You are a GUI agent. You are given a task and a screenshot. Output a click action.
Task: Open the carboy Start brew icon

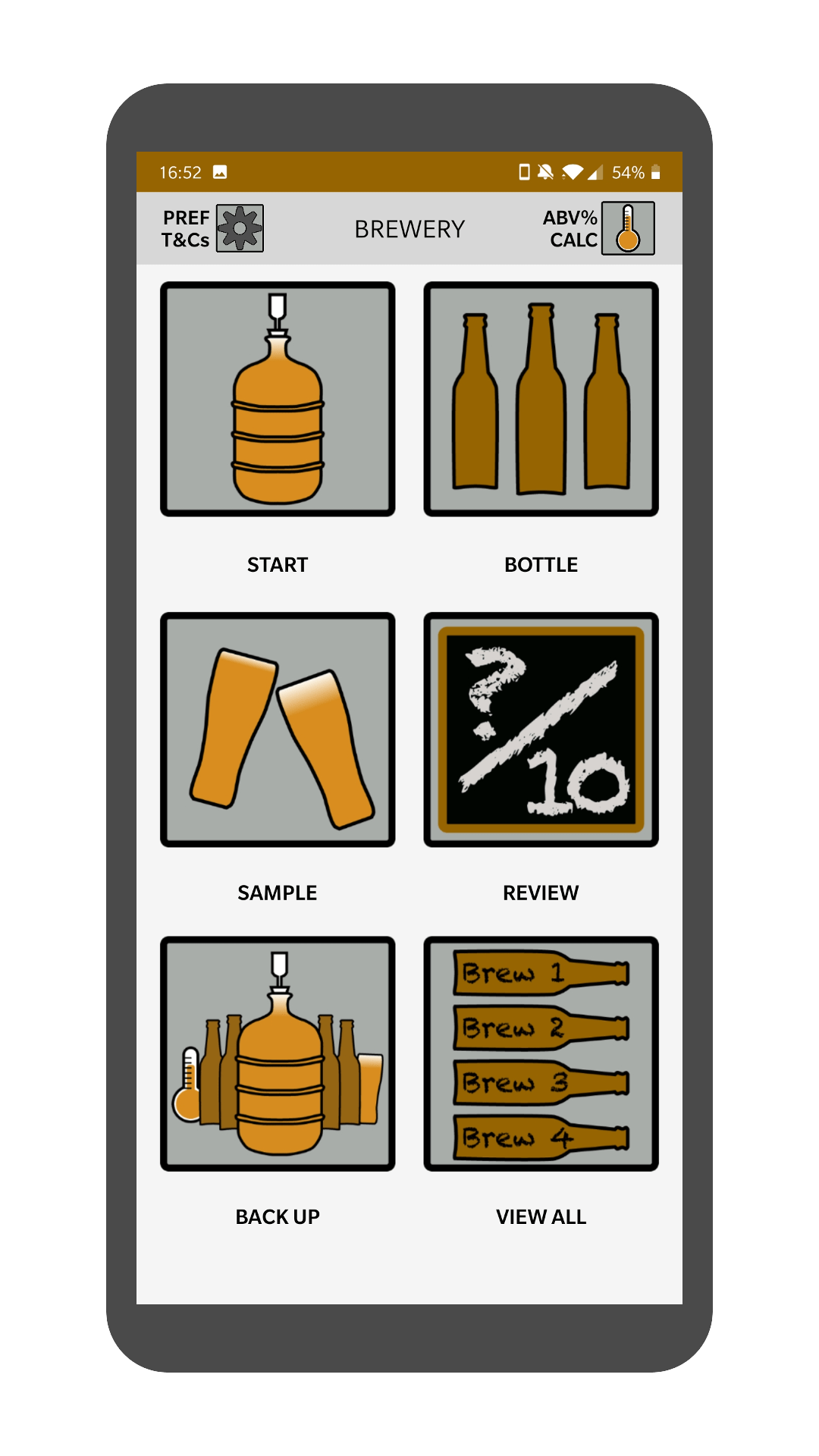click(277, 398)
